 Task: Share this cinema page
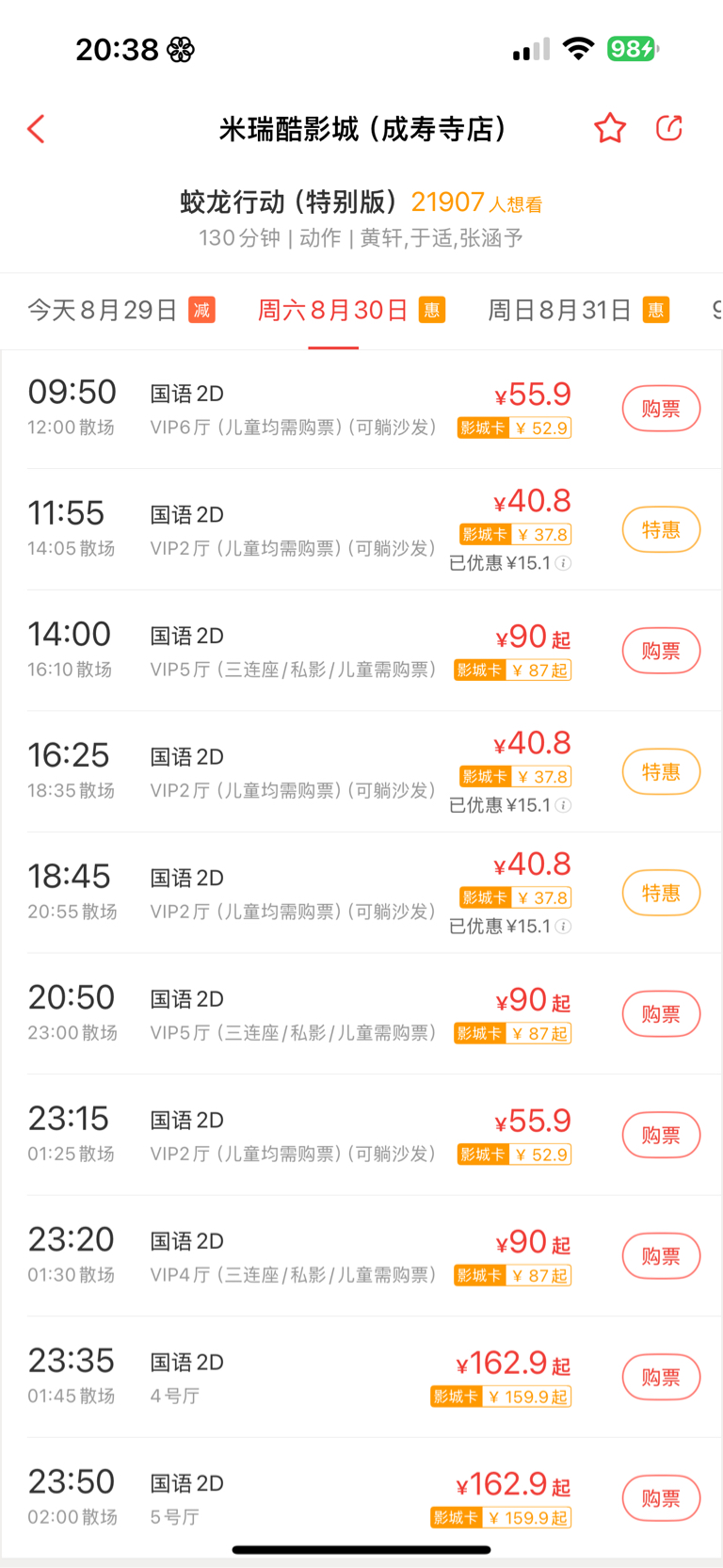[x=669, y=128]
